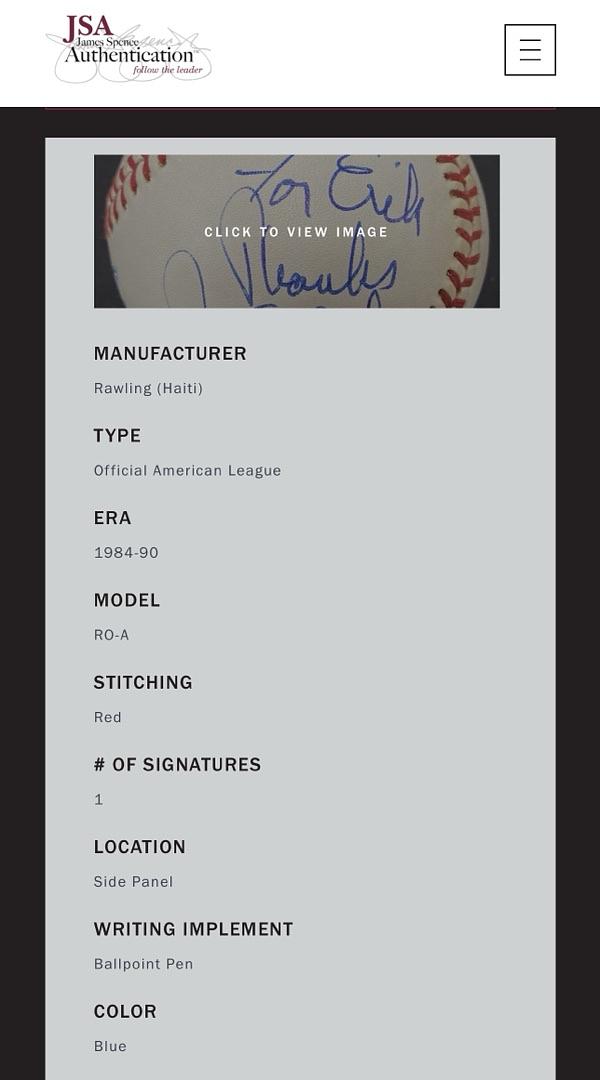Open the hamburger navigation menu

coord(530,50)
